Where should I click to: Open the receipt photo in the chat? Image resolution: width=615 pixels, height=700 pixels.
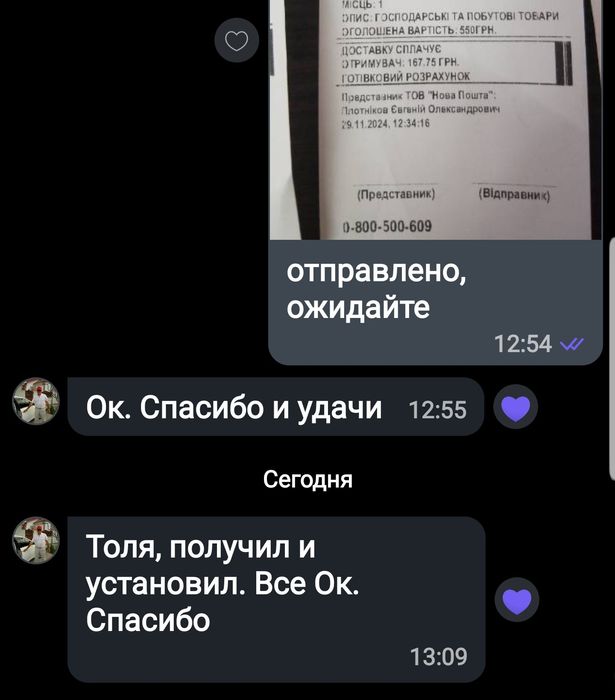pos(436,120)
